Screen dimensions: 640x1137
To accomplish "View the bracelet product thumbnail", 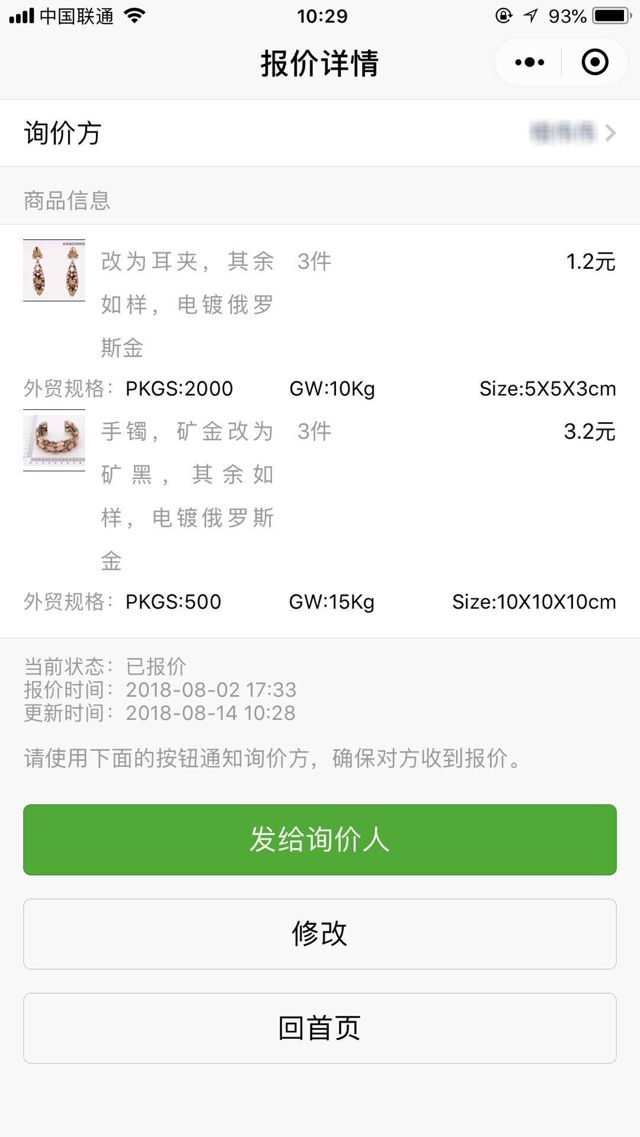I will pyautogui.click(x=54, y=440).
